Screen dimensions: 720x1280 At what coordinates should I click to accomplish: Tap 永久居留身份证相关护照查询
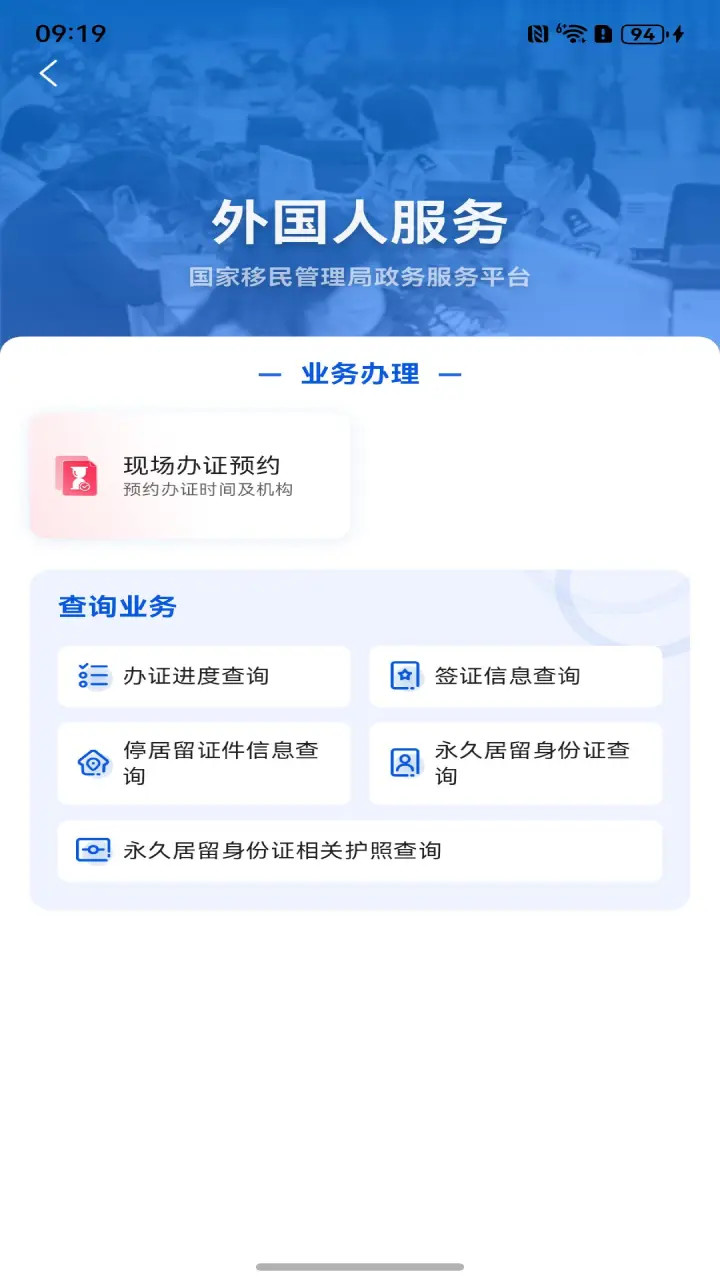(x=360, y=851)
